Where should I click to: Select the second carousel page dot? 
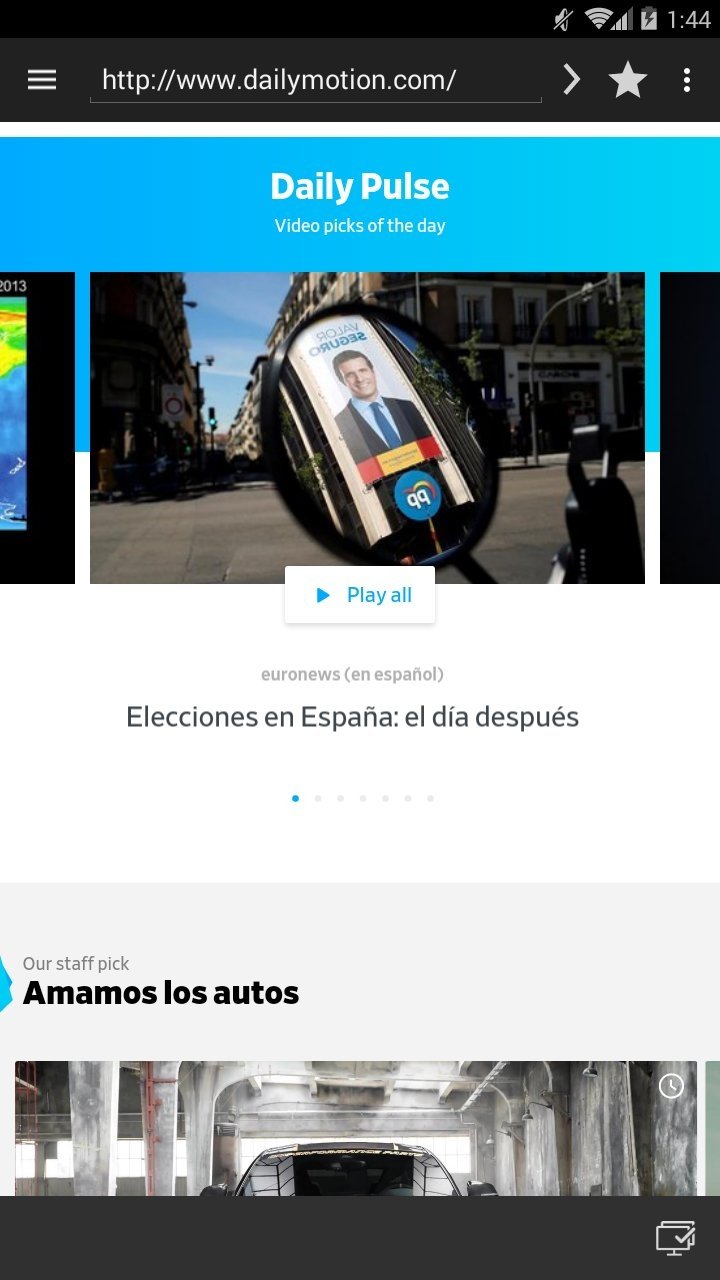point(318,798)
